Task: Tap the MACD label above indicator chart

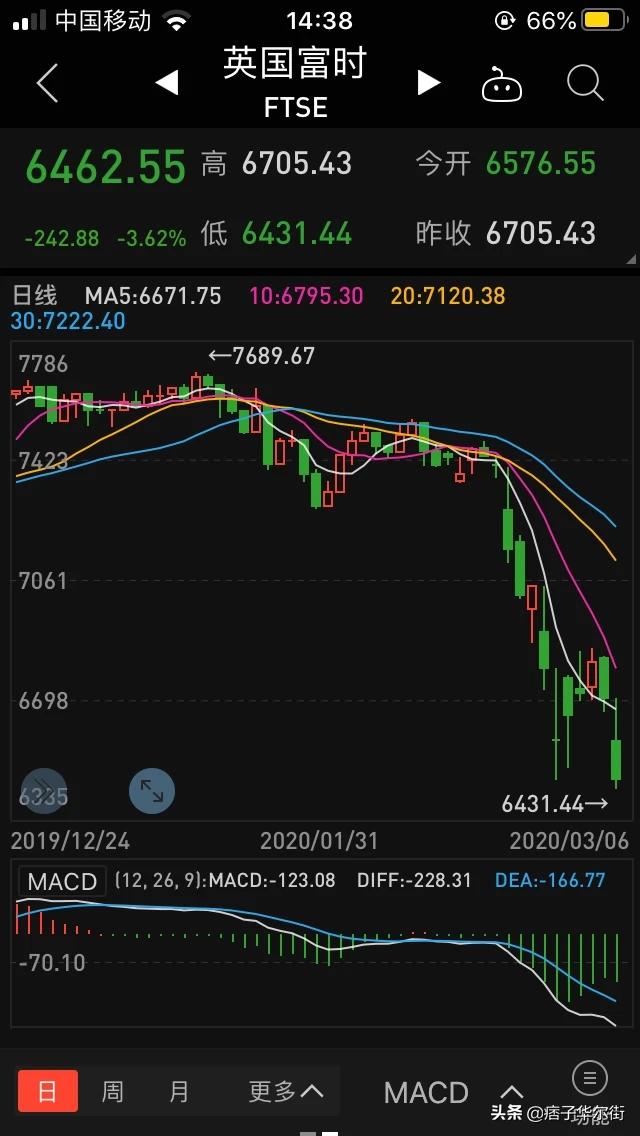Action: coord(62,882)
